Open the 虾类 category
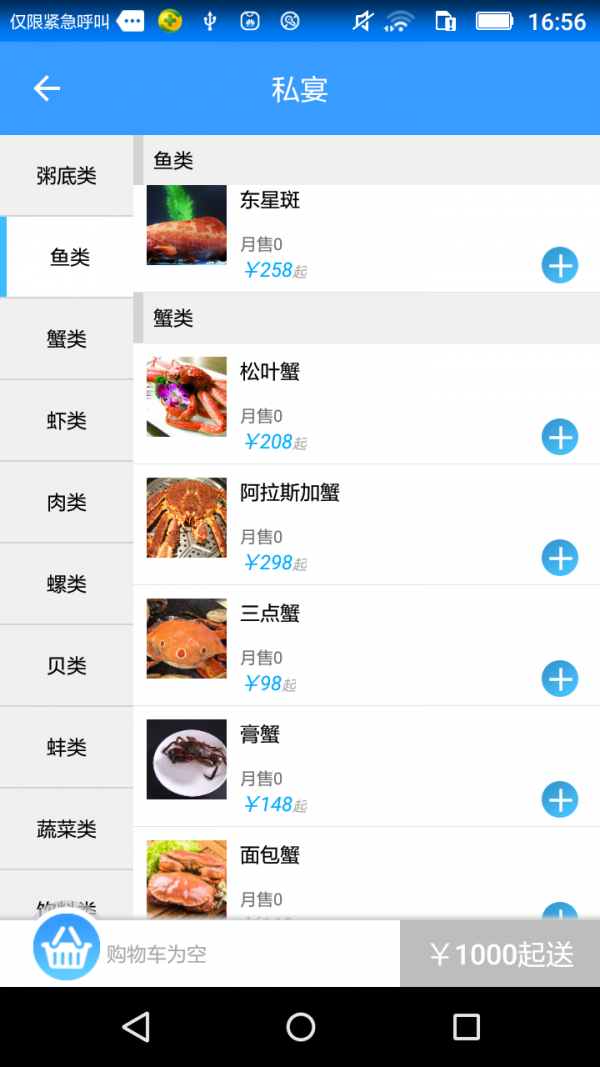This screenshot has height=1067, width=600. [67, 421]
